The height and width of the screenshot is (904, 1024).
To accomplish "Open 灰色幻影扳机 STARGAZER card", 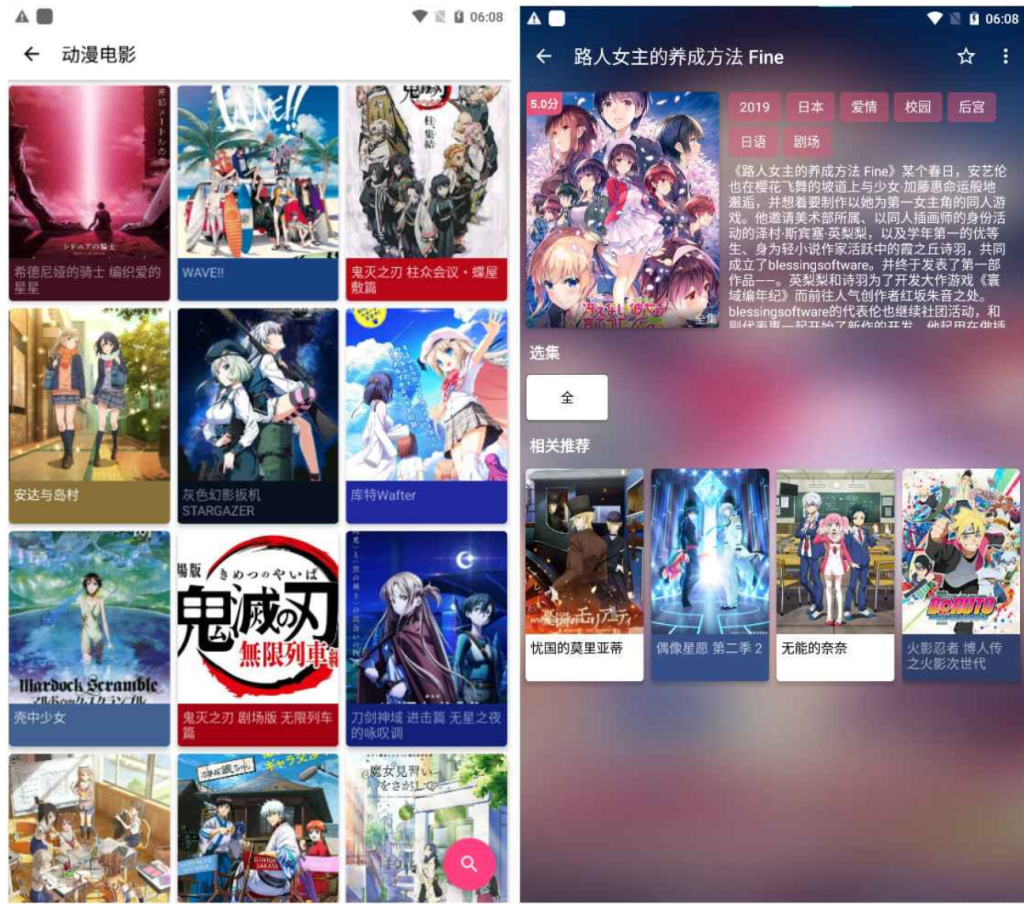I will click(258, 415).
